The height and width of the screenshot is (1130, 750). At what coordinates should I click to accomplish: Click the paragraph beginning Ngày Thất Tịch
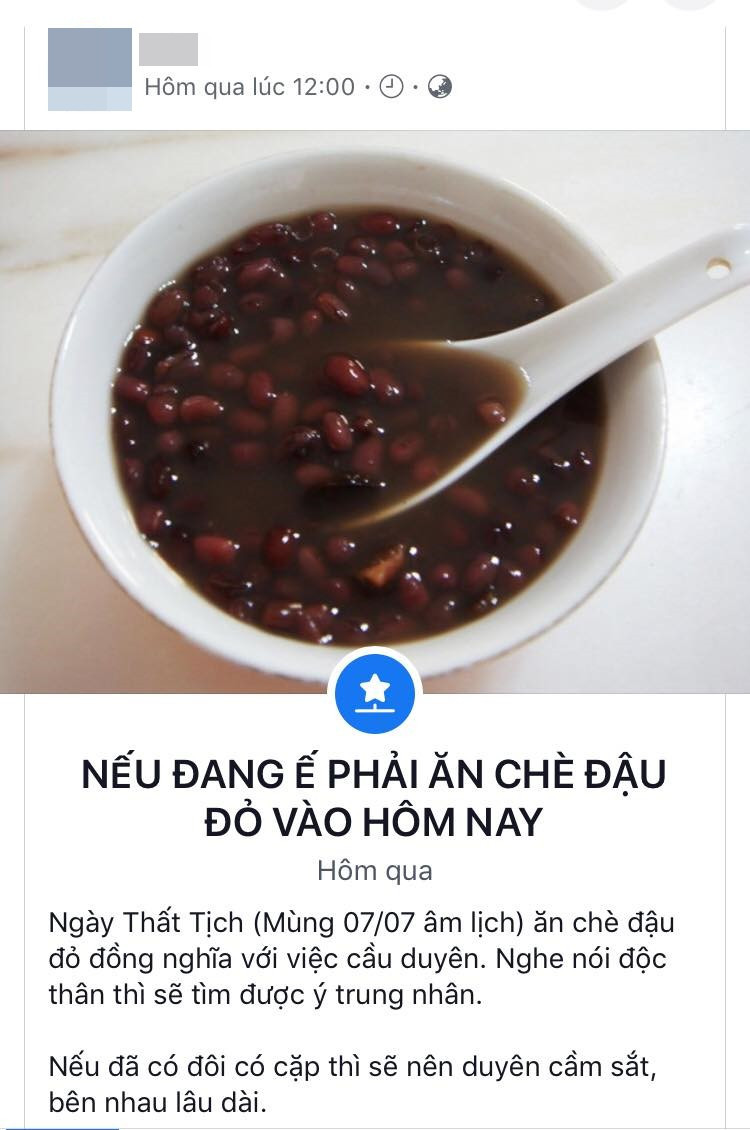click(375, 955)
